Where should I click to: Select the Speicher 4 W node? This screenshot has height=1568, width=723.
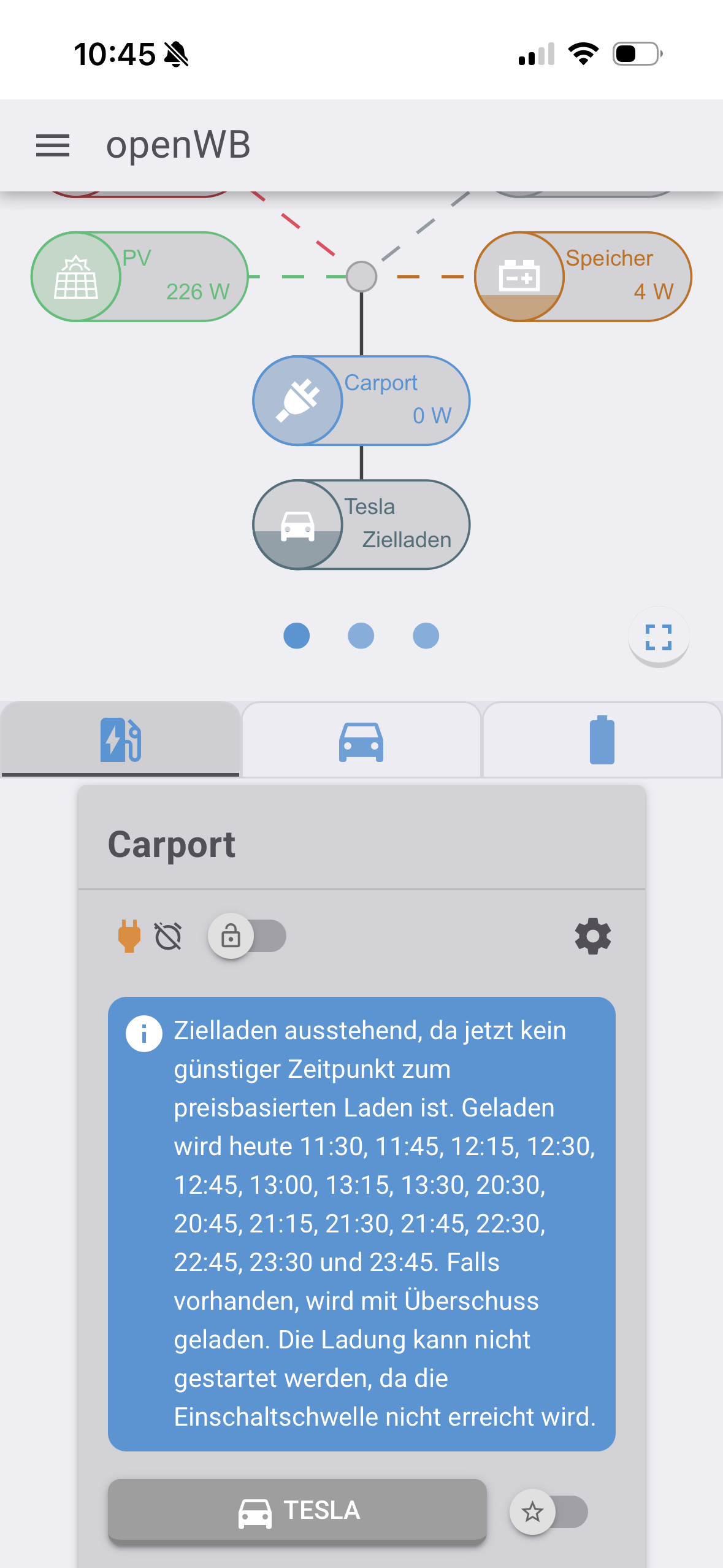point(583,277)
